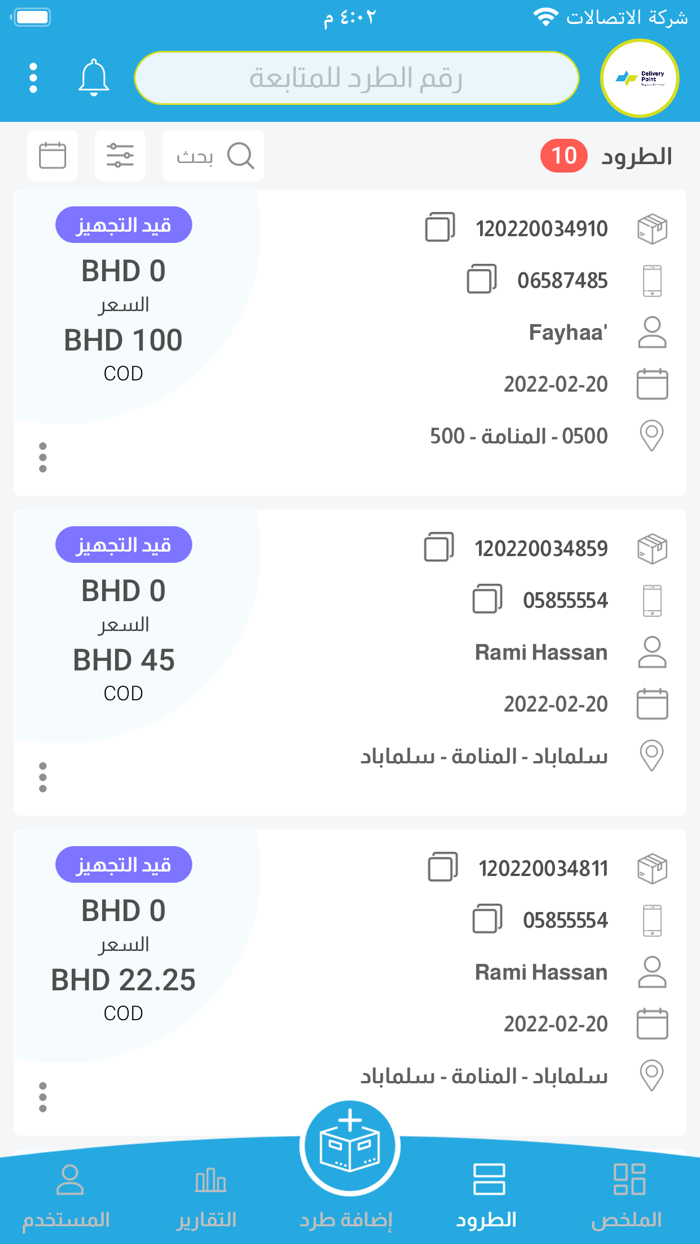700x1244 pixels.
Task: Open the top bar overflow menu
Action: [34, 78]
